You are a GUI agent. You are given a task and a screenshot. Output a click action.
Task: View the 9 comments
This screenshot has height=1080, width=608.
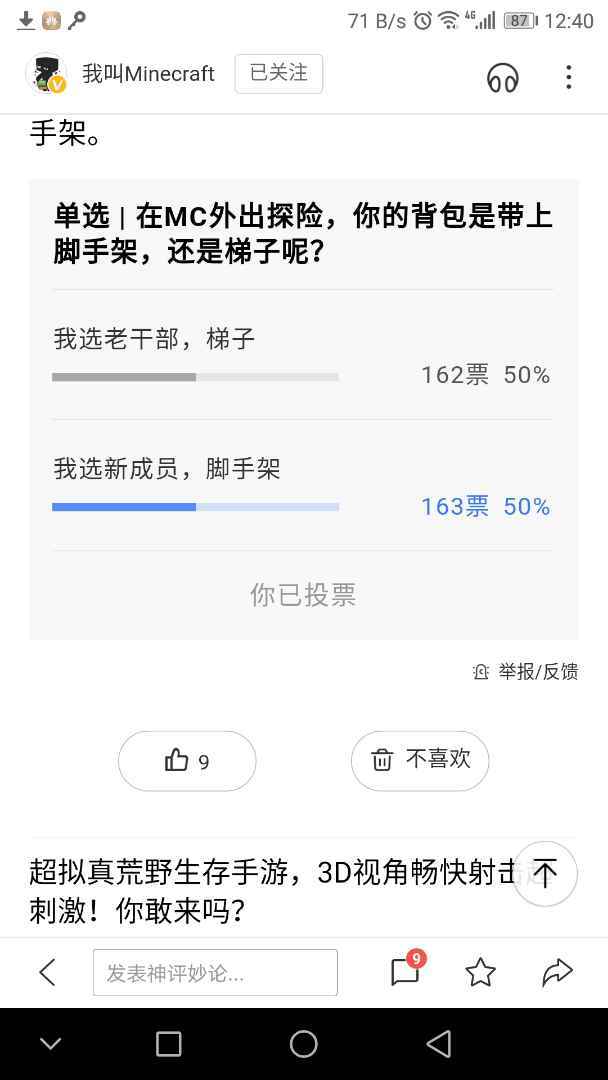coord(407,970)
